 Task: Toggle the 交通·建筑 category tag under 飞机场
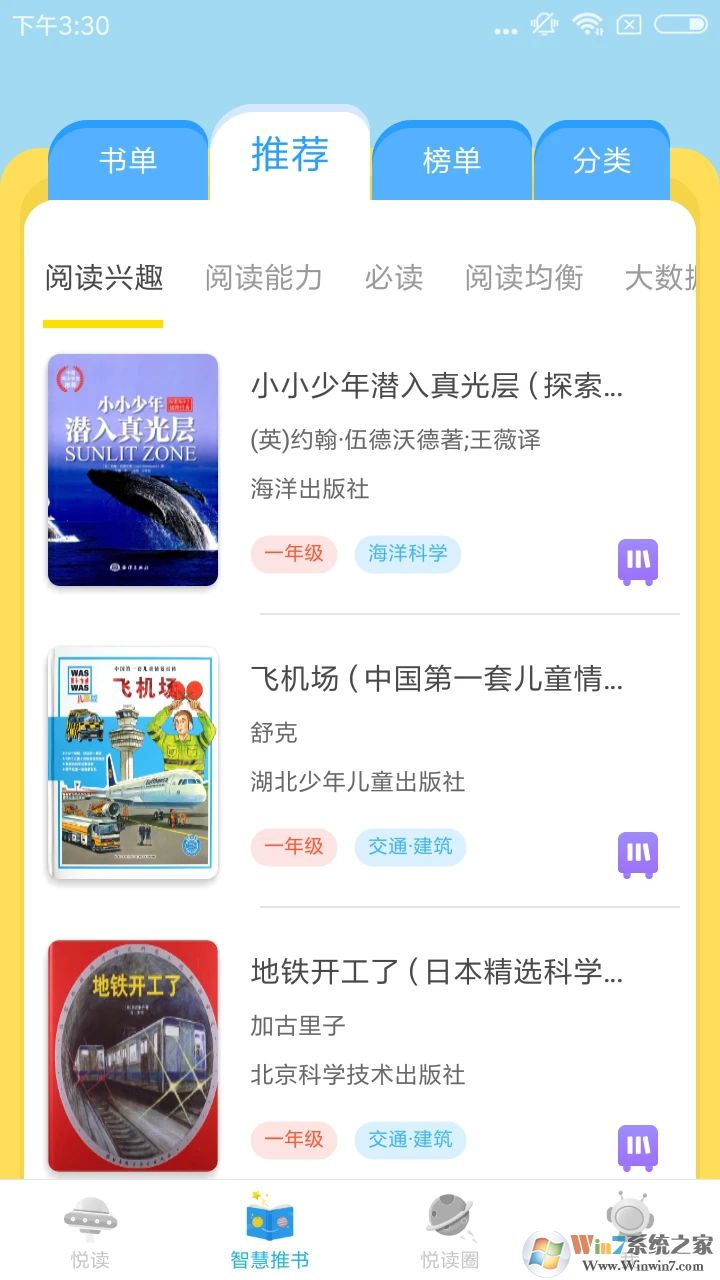click(x=410, y=847)
